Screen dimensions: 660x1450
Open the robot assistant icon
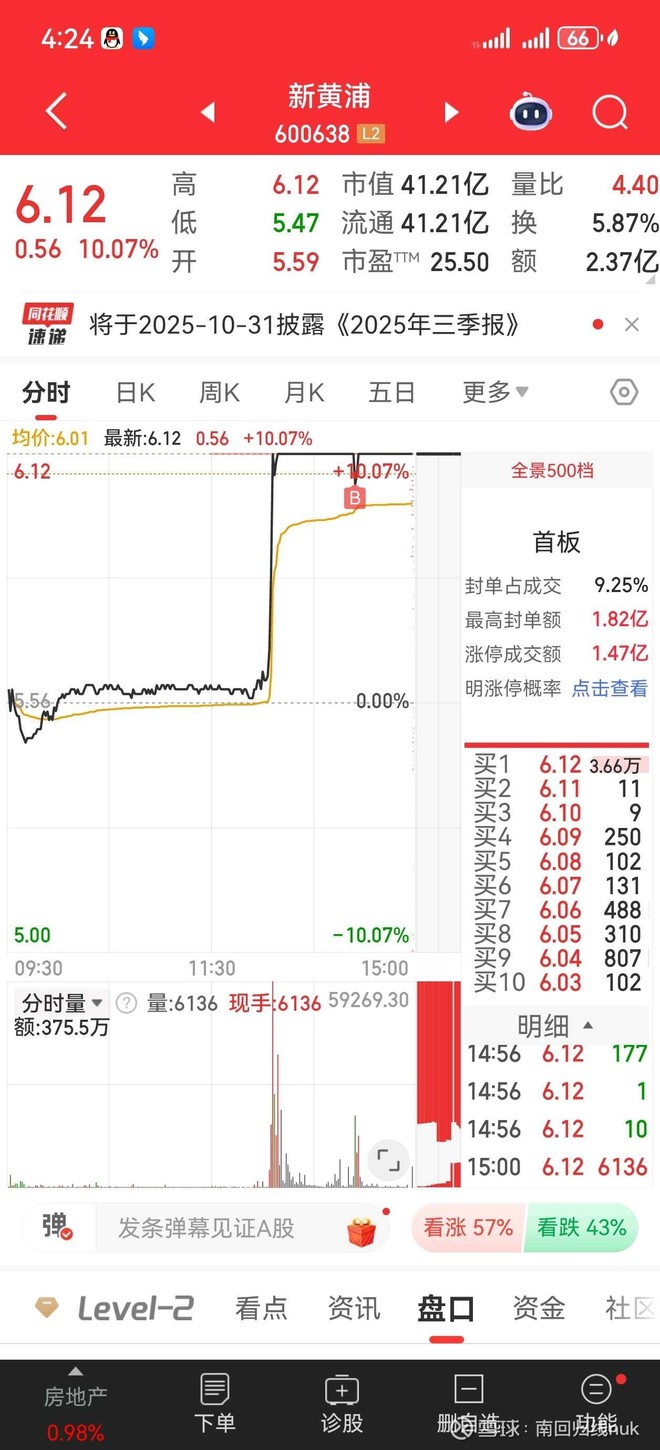tap(531, 112)
